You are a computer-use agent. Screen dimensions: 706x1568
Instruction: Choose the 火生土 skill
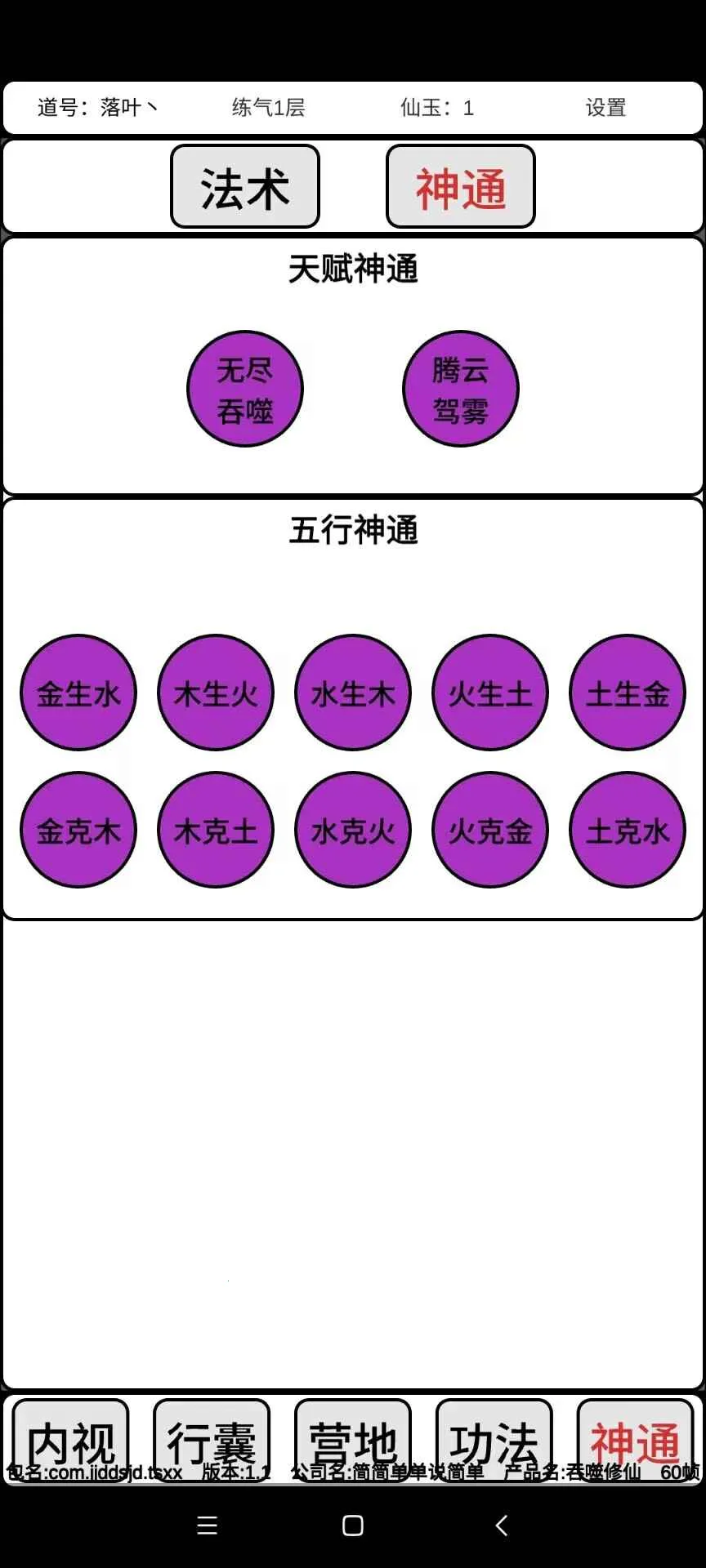[x=490, y=693]
